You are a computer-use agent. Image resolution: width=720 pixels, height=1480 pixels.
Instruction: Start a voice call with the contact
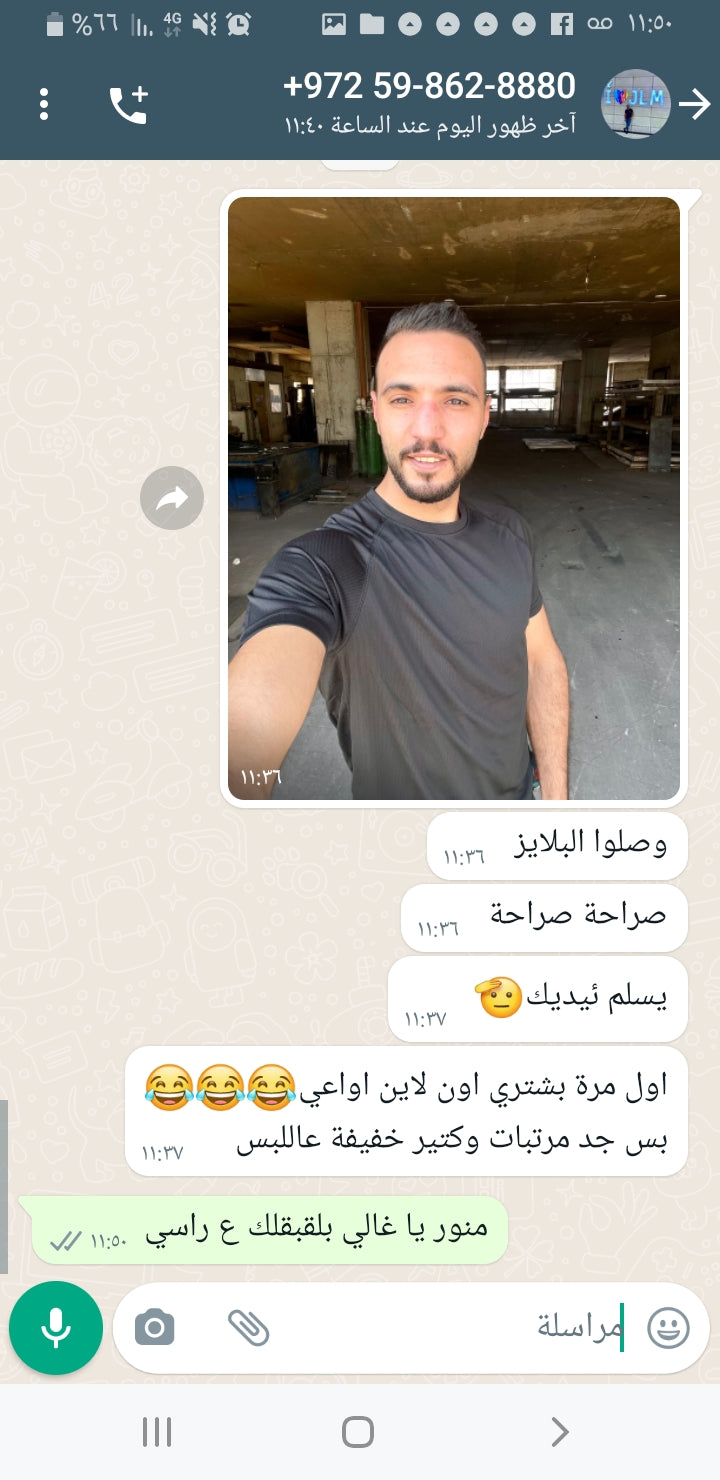point(128,105)
